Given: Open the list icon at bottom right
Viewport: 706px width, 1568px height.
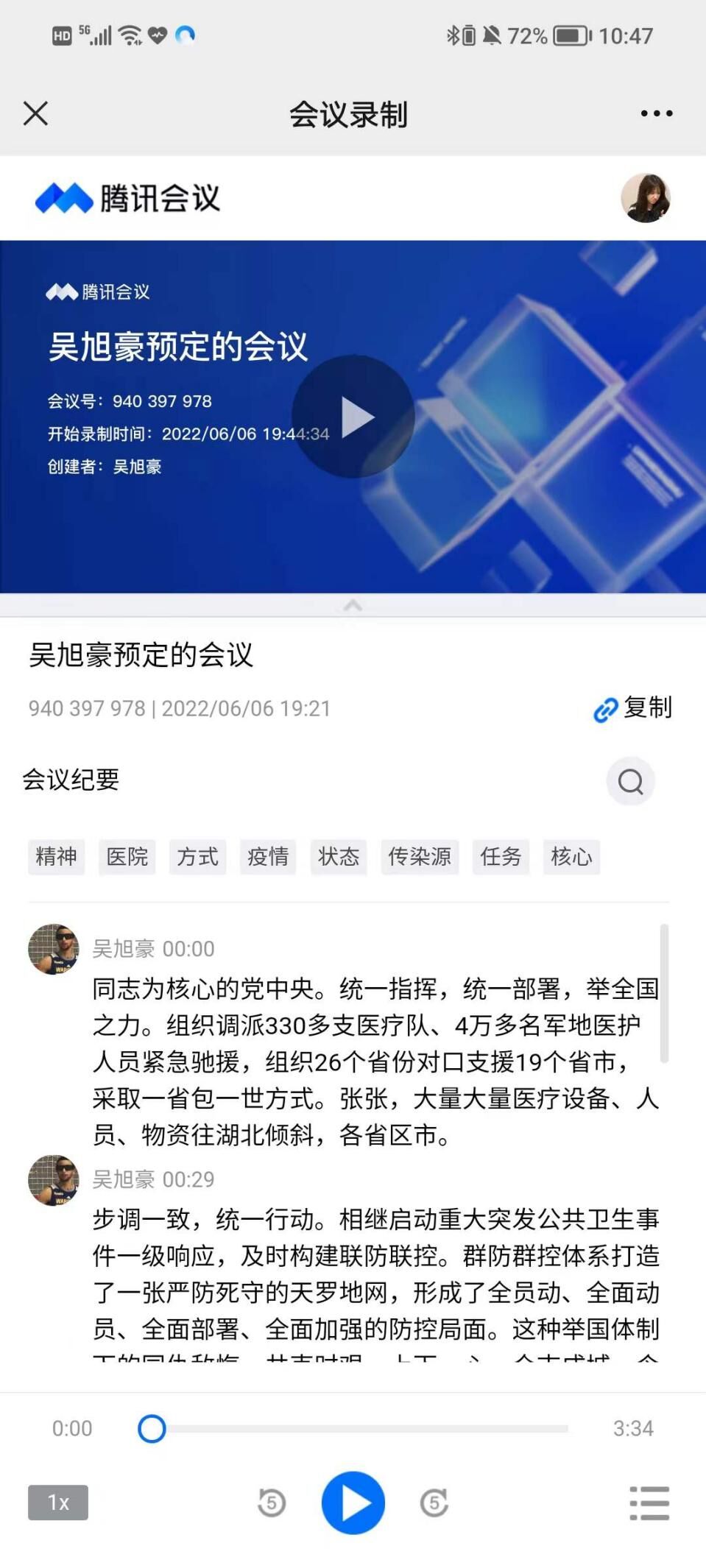Looking at the screenshot, I should (x=649, y=1502).
